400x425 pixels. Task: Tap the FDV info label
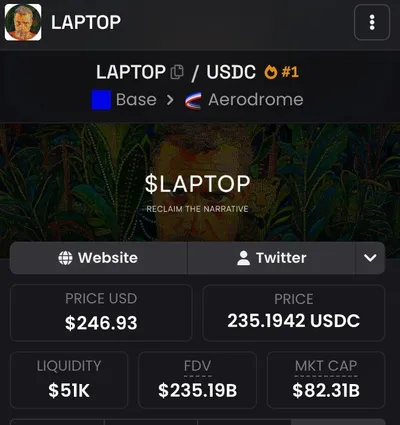(198, 366)
